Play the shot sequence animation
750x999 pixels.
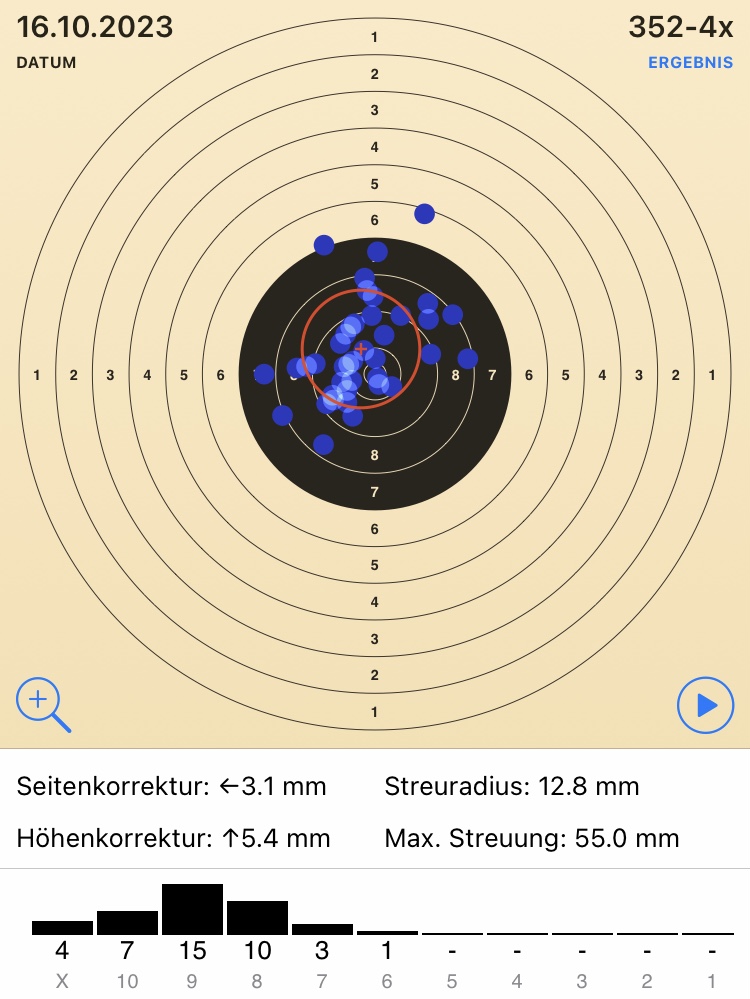pyautogui.click(x=705, y=706)
